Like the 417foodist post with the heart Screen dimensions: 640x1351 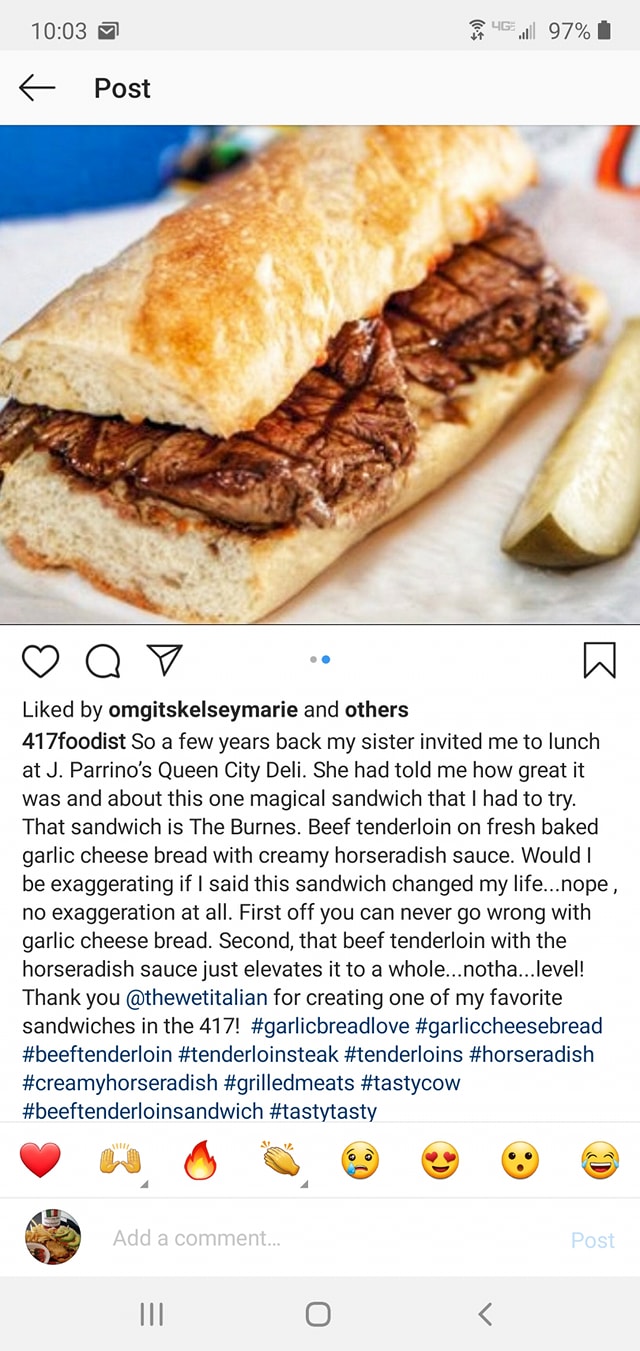[40, 661]
